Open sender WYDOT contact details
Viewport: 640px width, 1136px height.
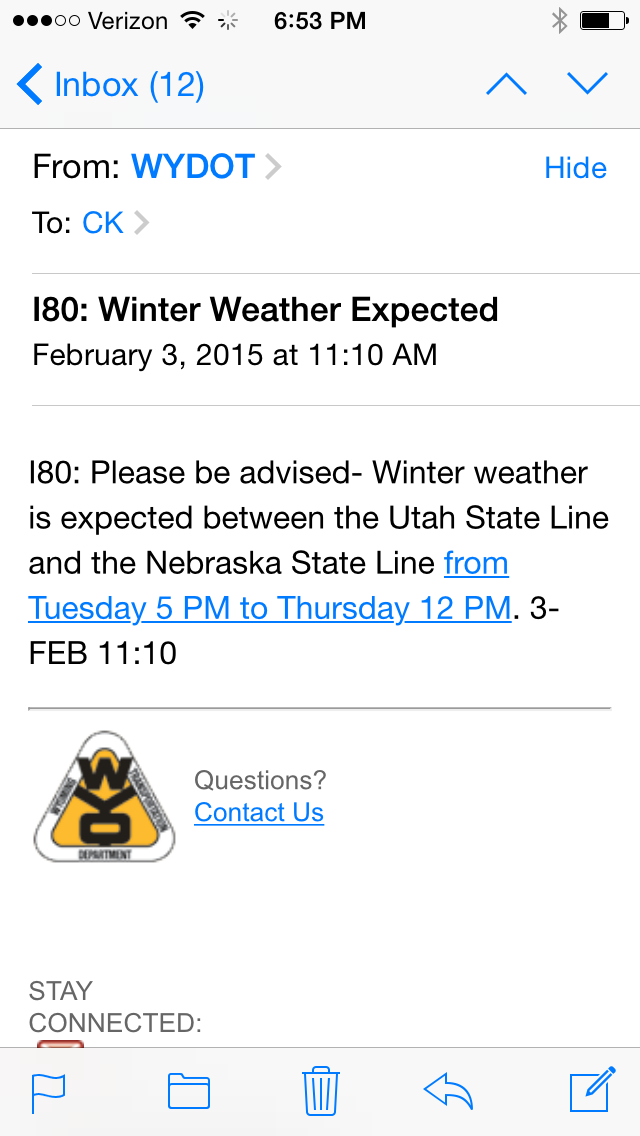click(x=193, y=167)
